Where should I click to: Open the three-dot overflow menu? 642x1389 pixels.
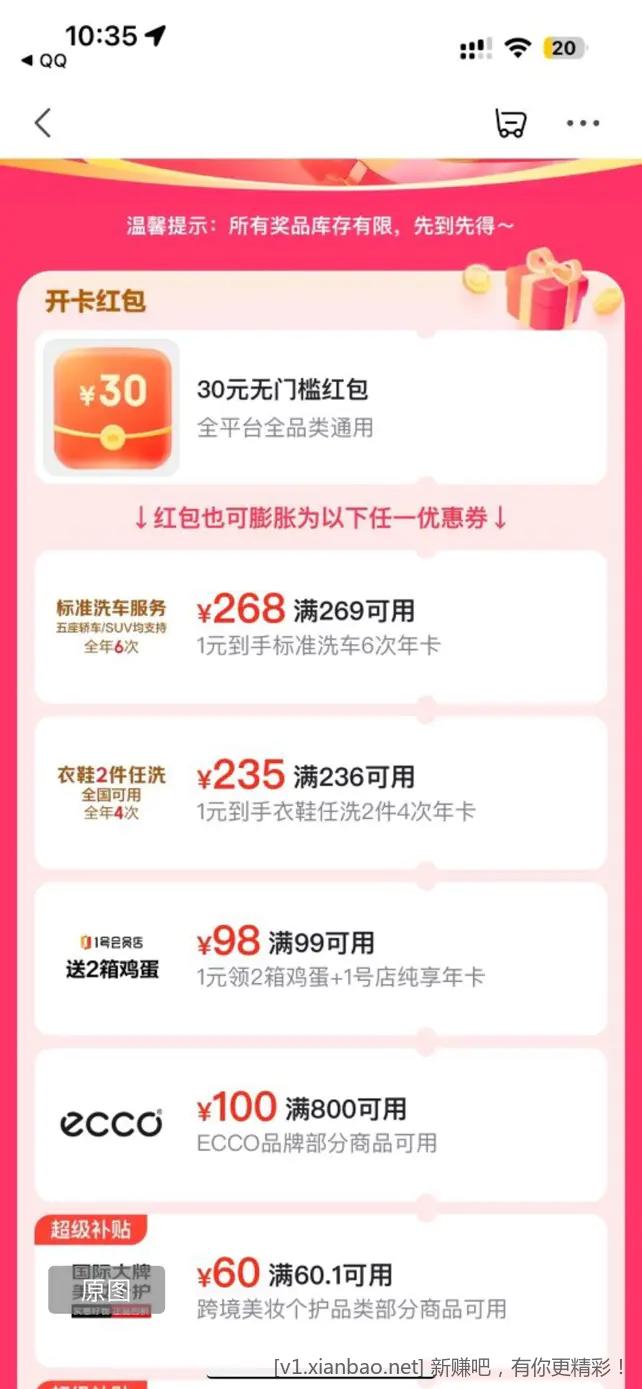point(583,124)
